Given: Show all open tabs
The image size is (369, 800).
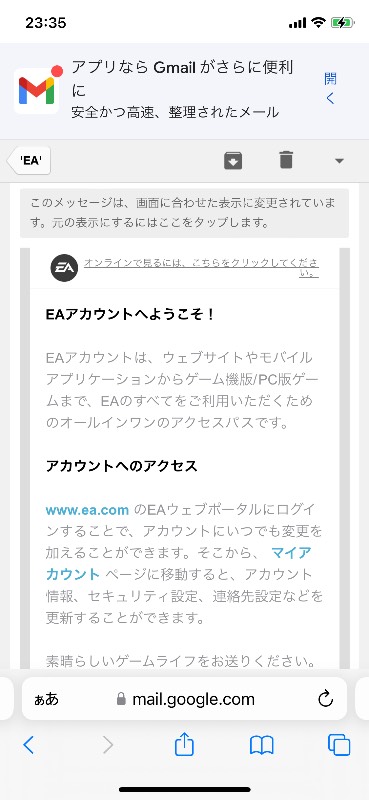Looking at the screenshot, I should pyautogui.click(x=339, y=745).
